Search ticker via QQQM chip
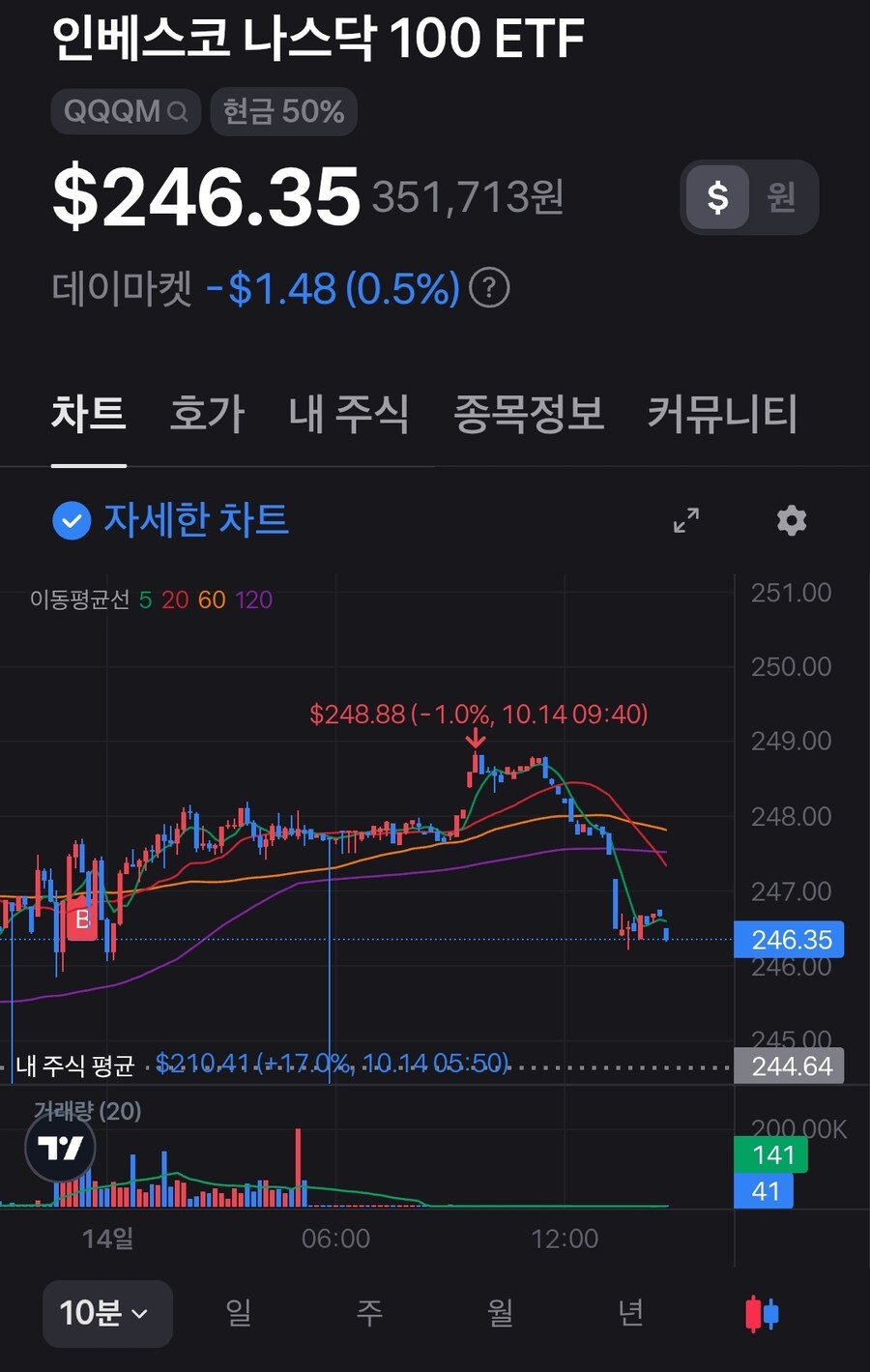This screenshot has width=870, height=1372. coord(126,112)
